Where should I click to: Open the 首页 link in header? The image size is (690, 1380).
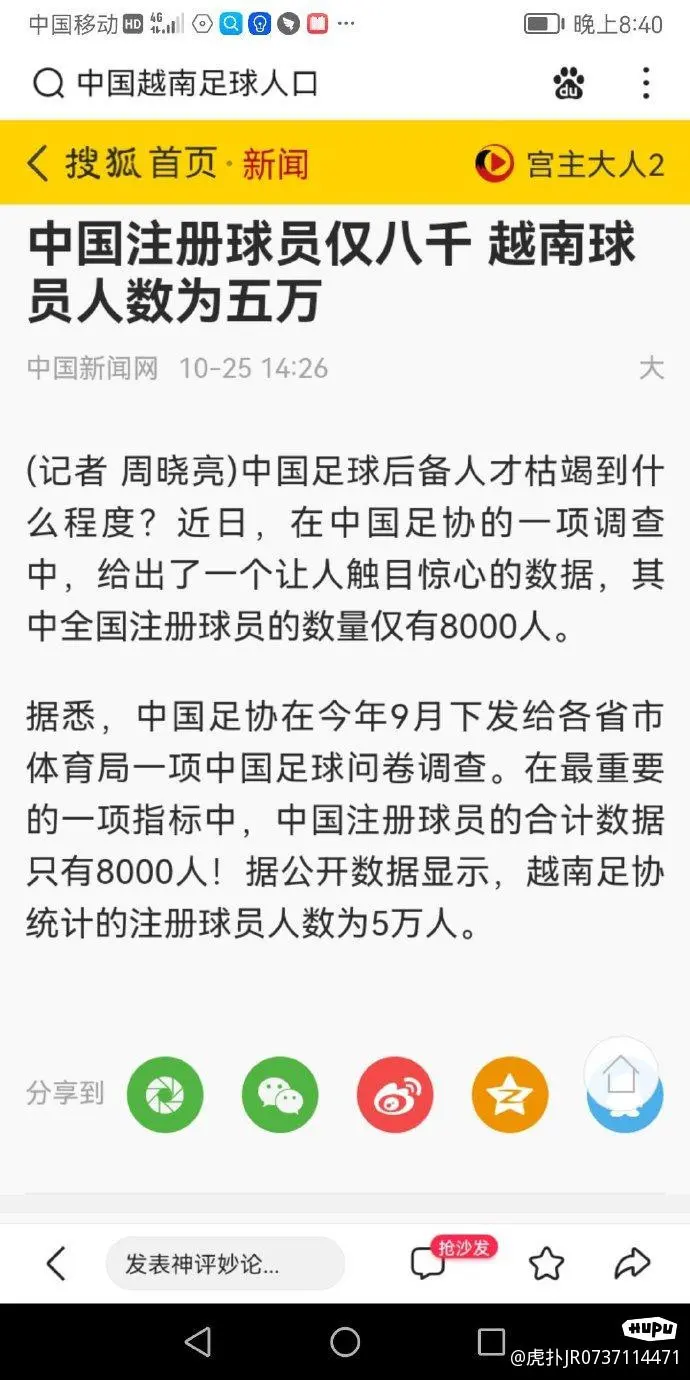click(x=183, y=163)
